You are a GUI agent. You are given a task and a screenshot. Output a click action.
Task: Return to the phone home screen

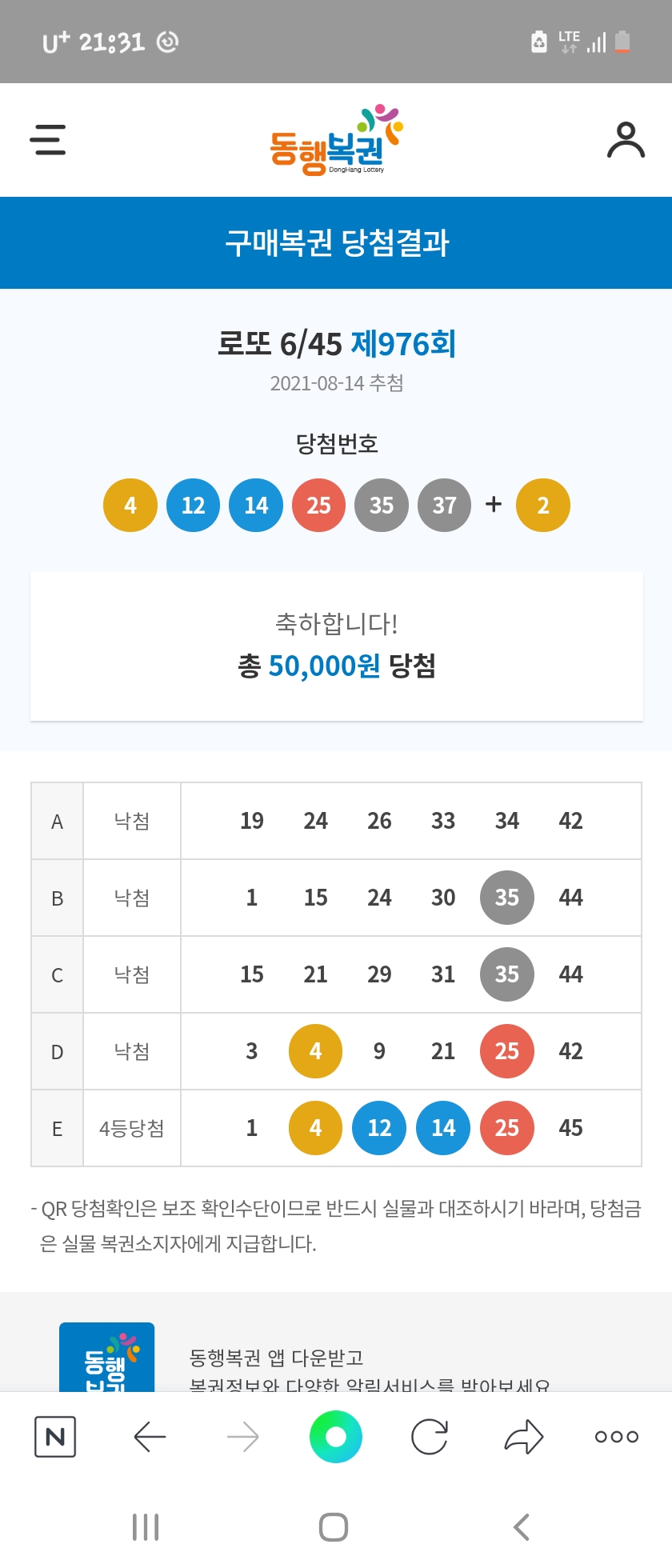pyautogui.click(x=334, y=1527)
